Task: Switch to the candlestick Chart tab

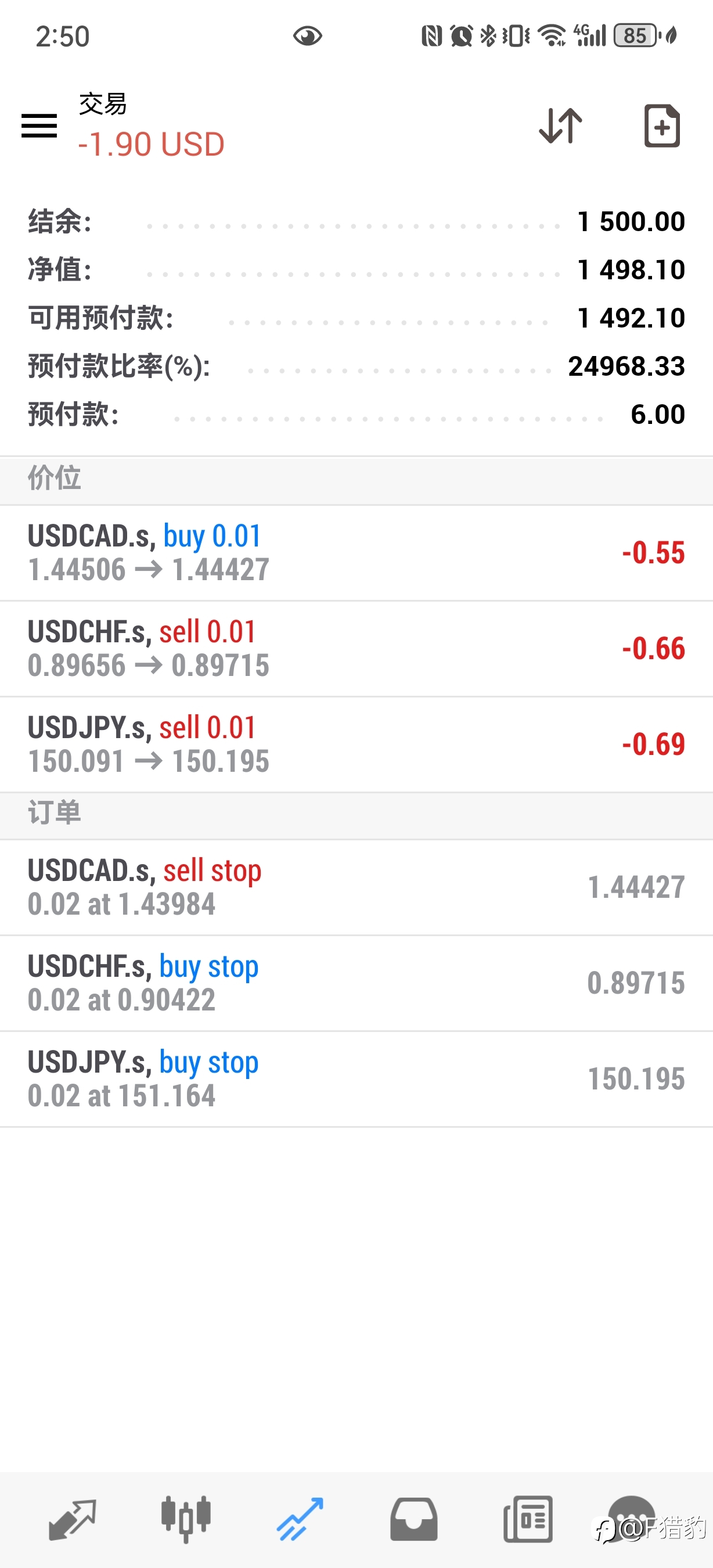Action: 186,1519
